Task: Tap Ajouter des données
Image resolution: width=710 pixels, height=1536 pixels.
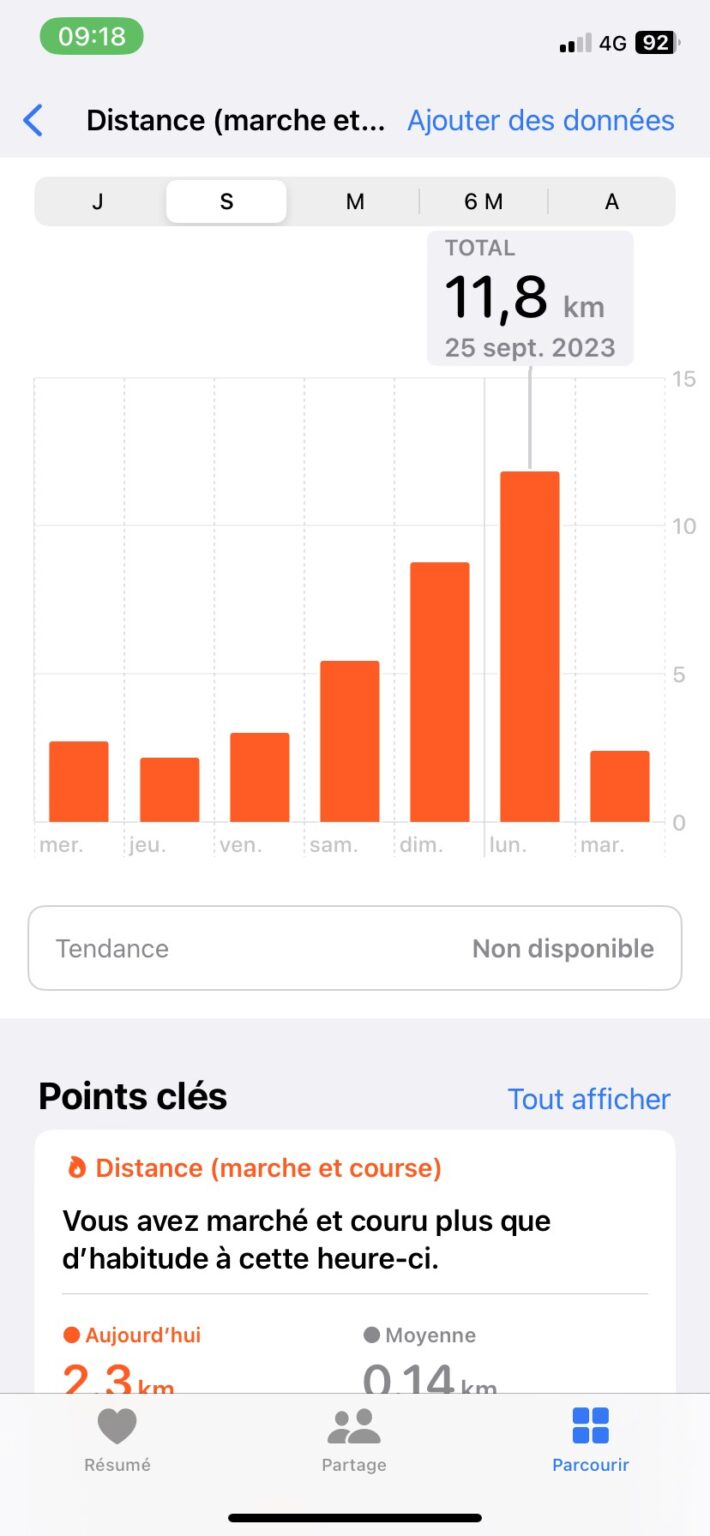Action: point(541,121)
